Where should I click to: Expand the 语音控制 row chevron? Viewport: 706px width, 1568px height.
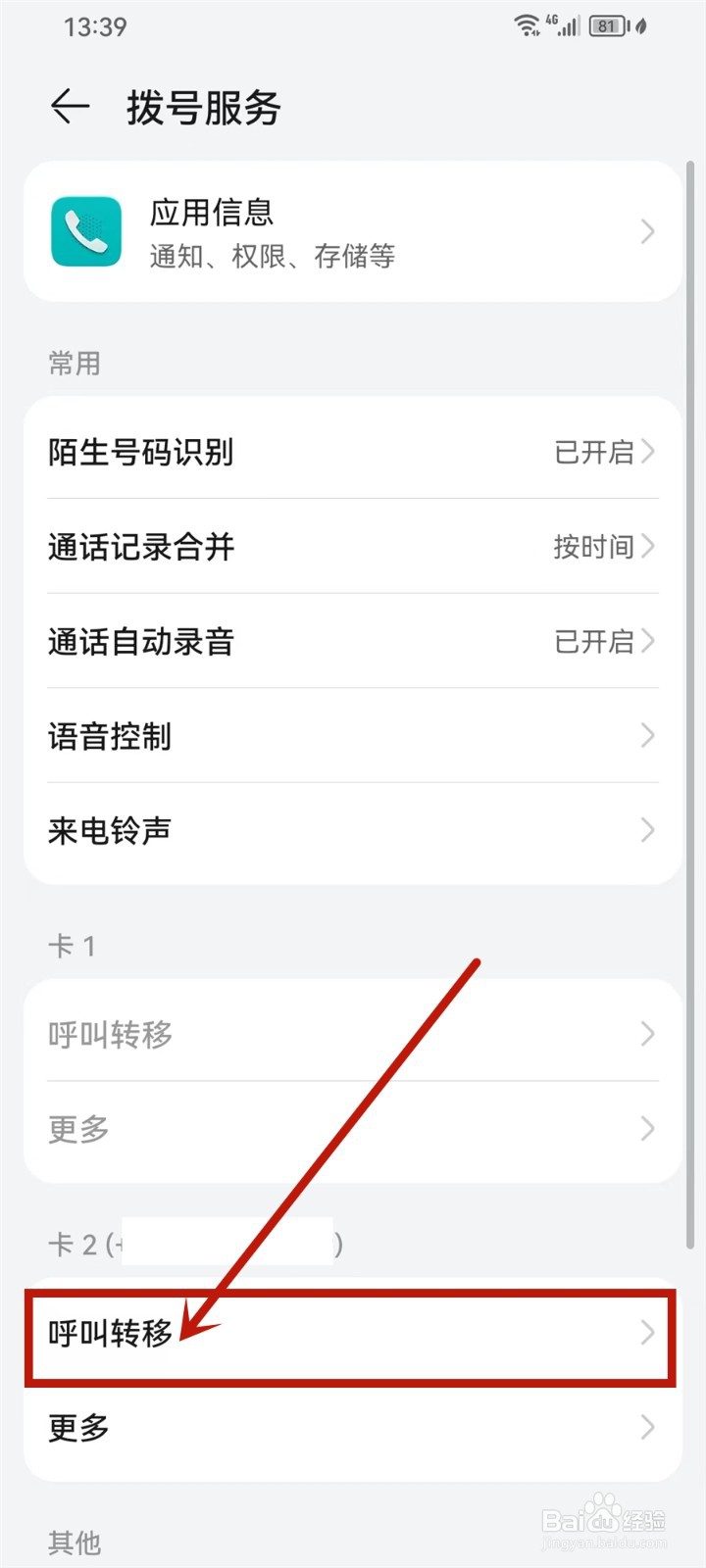pos(646,735)
